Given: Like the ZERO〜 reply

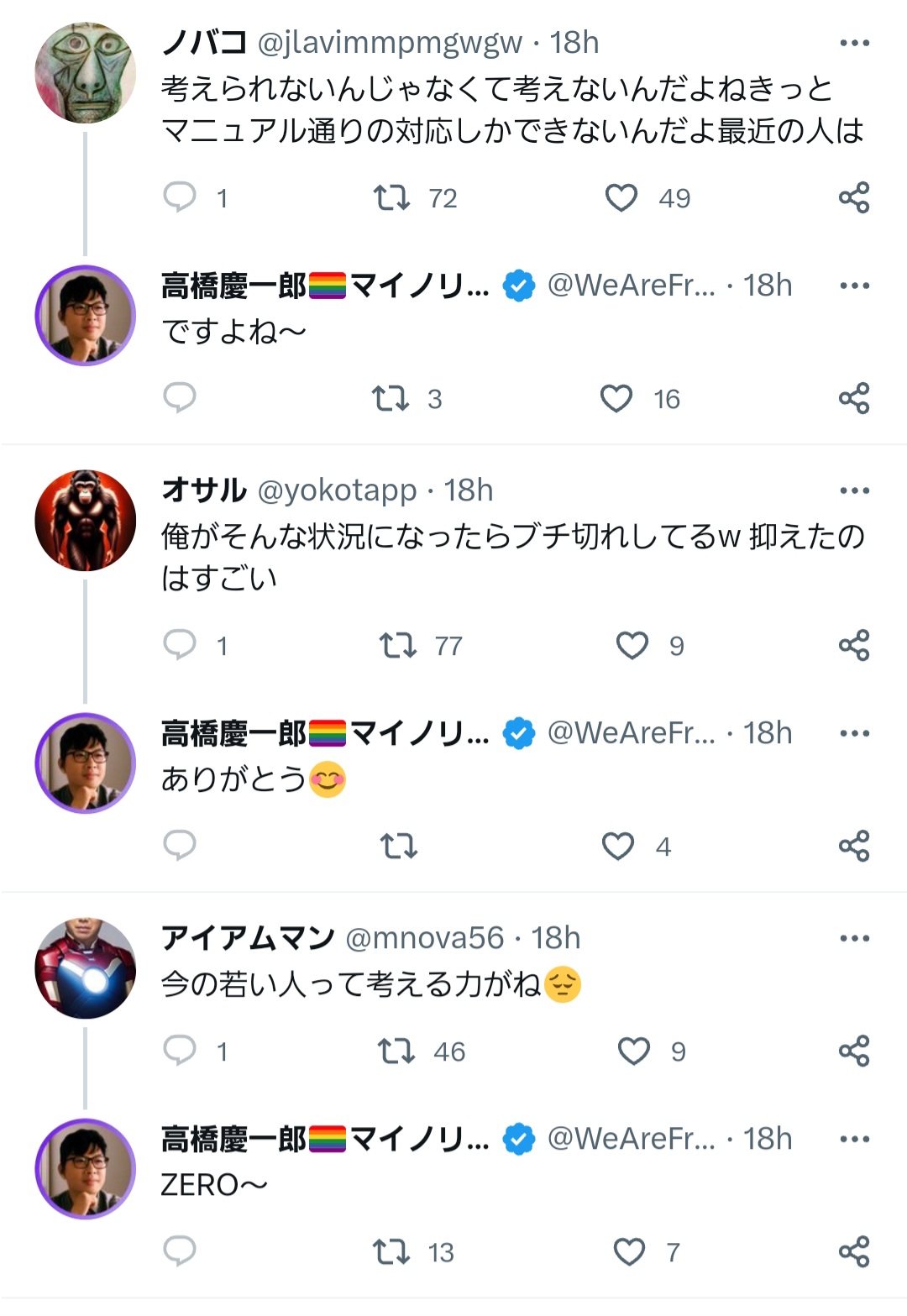Looking at the screenshot, I should click(x=630, y=1252).
